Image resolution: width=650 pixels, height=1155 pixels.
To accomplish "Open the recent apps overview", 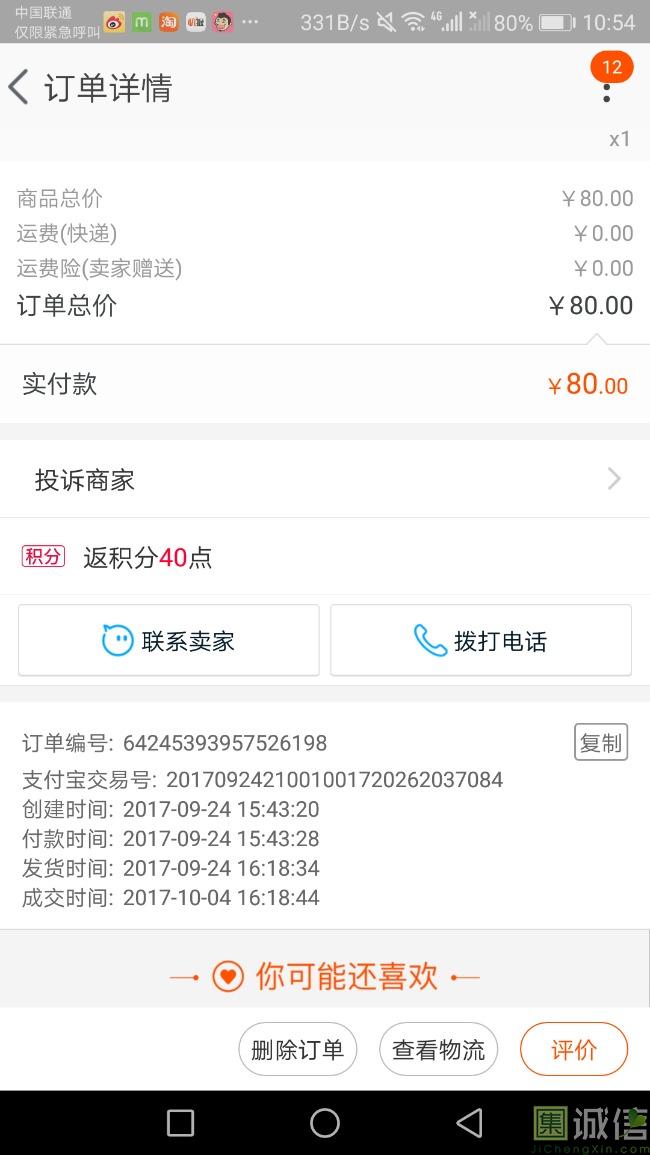I will point(180,1122).
